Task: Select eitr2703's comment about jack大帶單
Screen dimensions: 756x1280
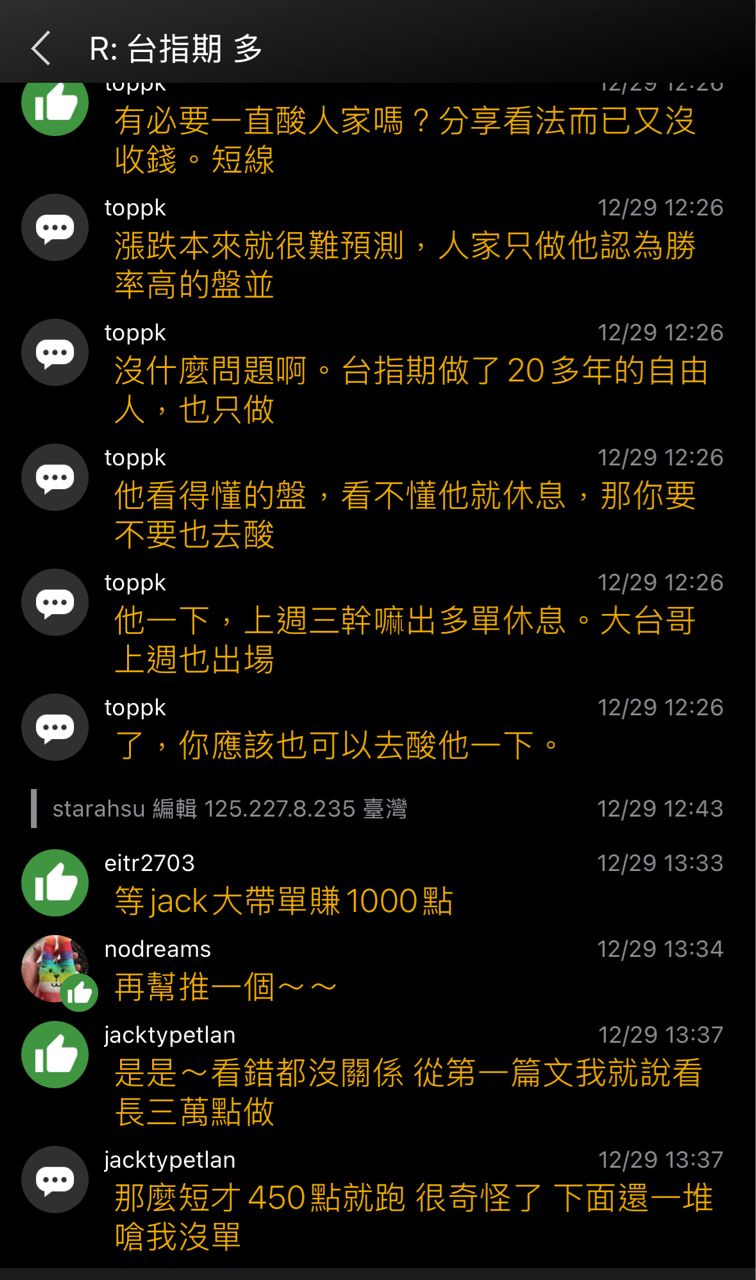Action: coord(284,902)
